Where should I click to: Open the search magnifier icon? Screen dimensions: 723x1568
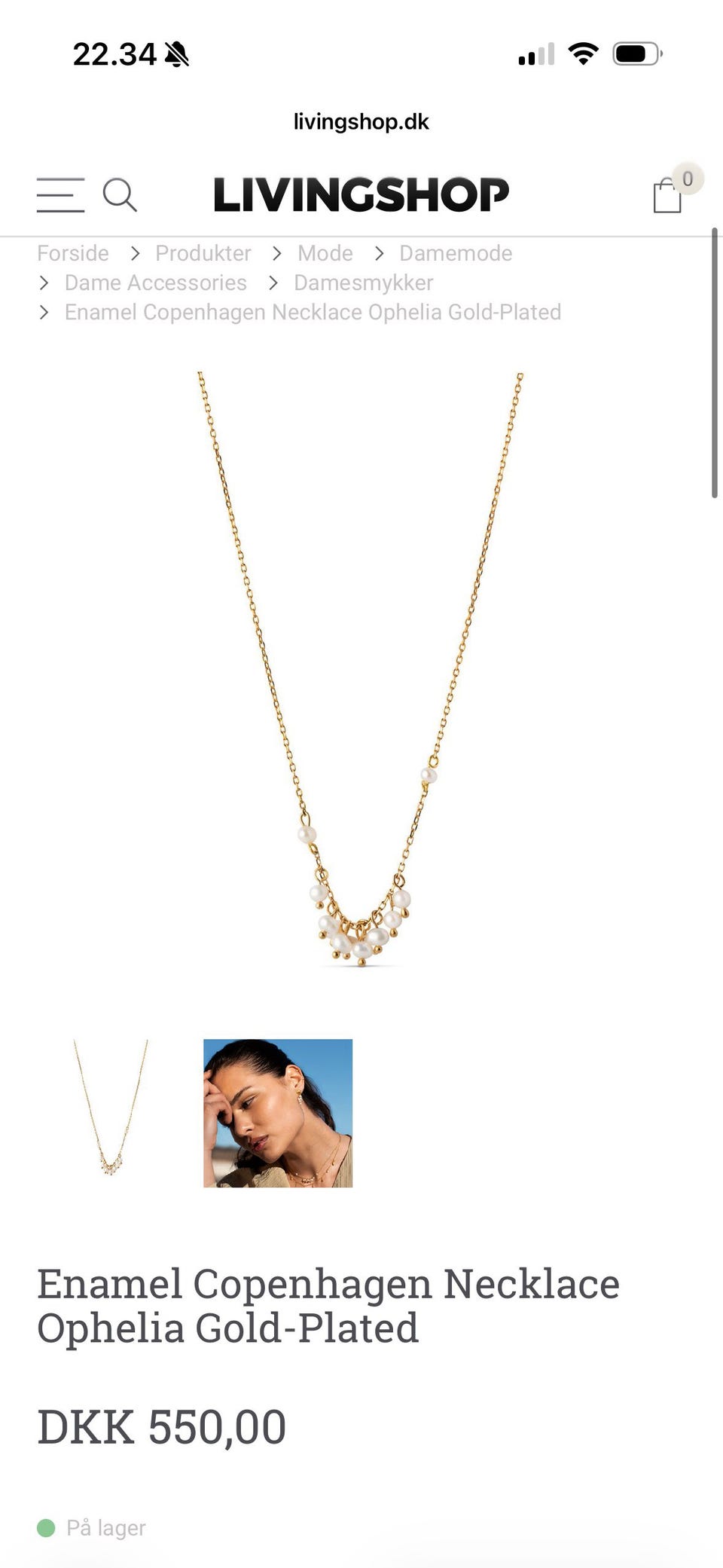(x=120, y=195)
